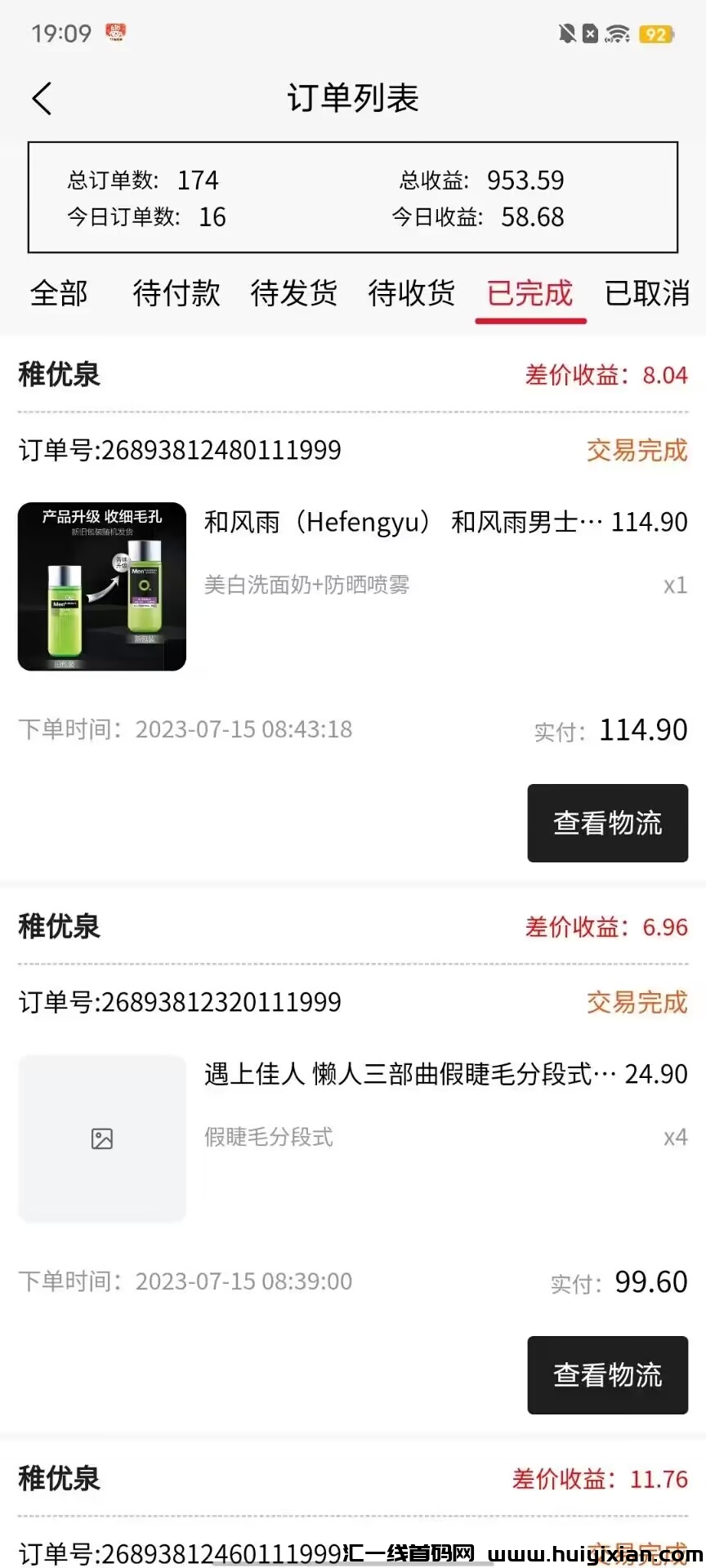View 已取消 orders

647,294
